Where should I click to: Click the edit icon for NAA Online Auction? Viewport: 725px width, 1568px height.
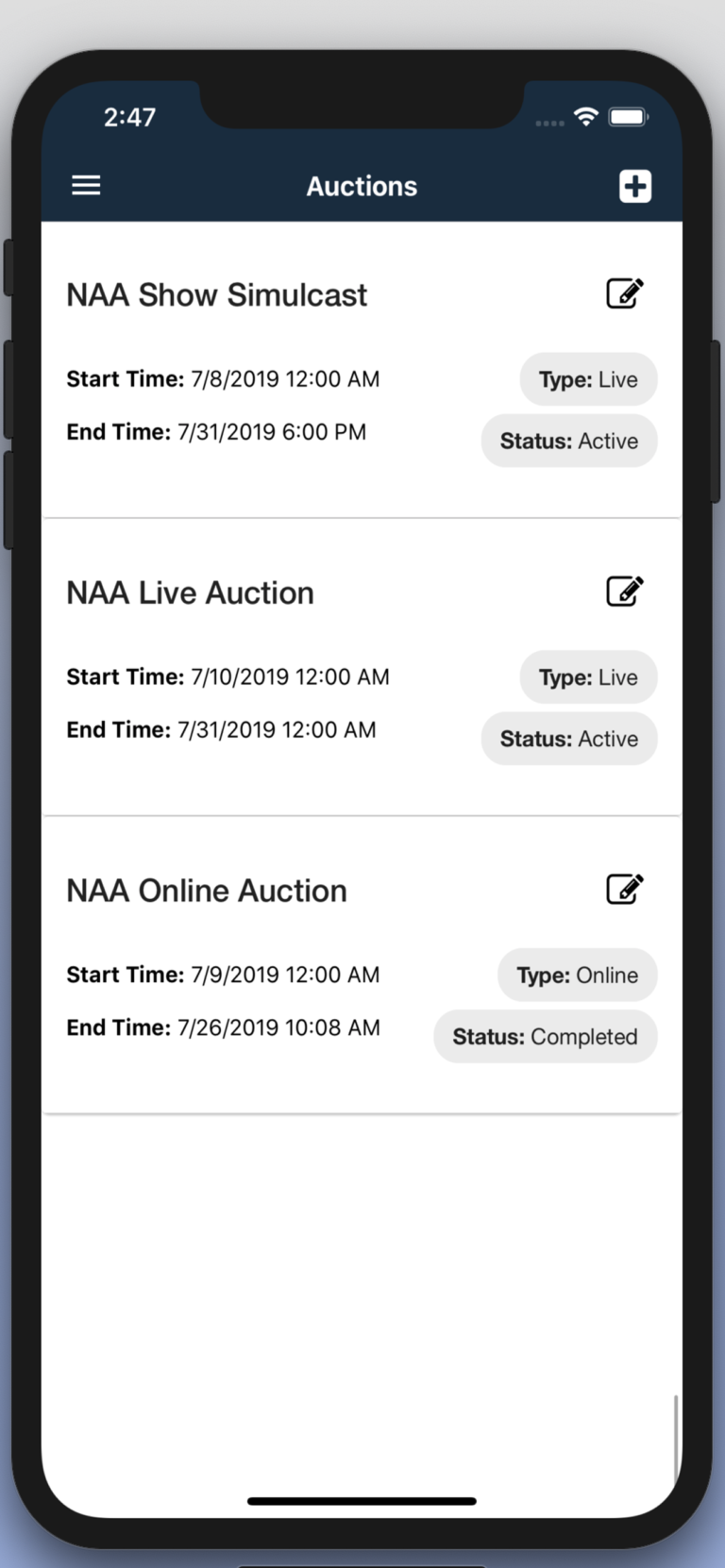click(625, 888)
